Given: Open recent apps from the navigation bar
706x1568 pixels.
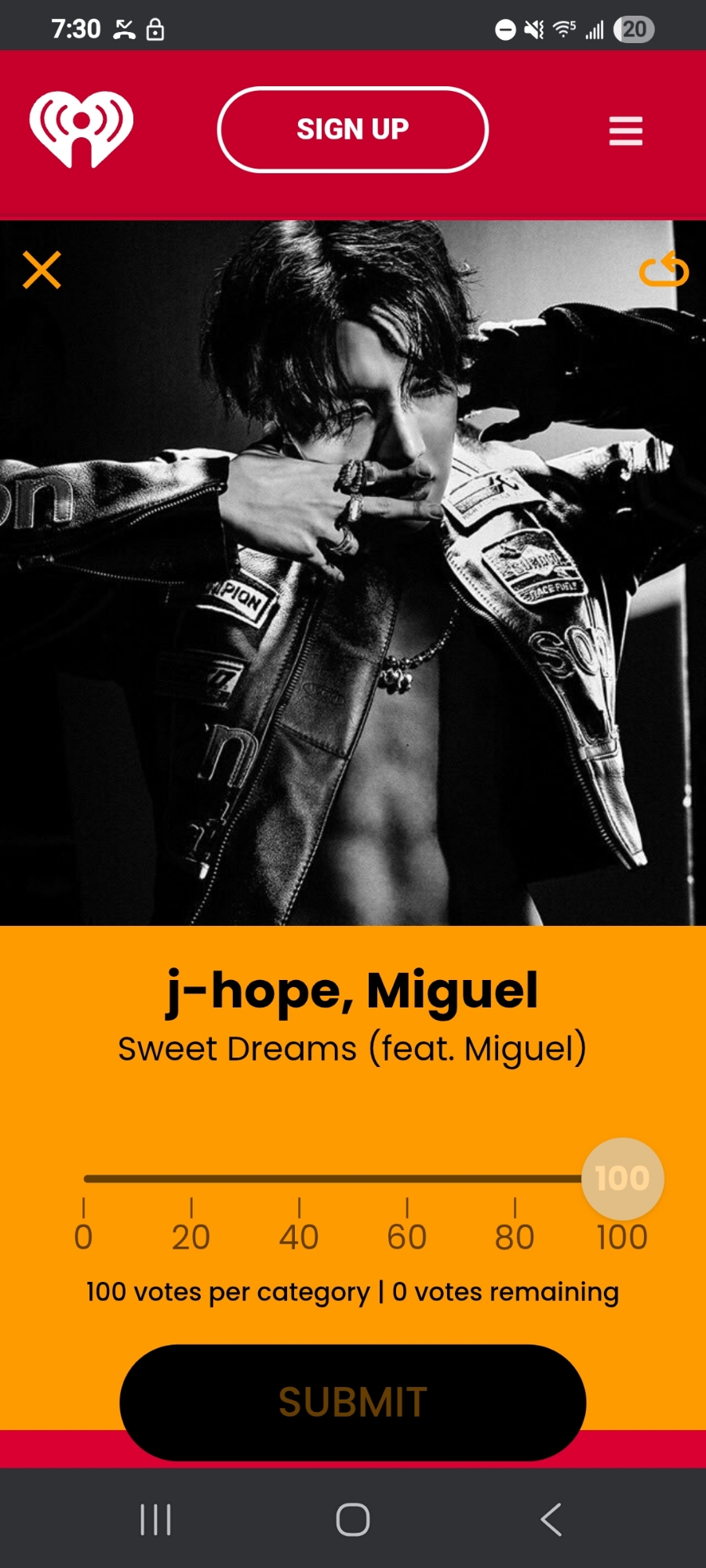Looking at the screenshot, I should click(x=155, y=1519).
